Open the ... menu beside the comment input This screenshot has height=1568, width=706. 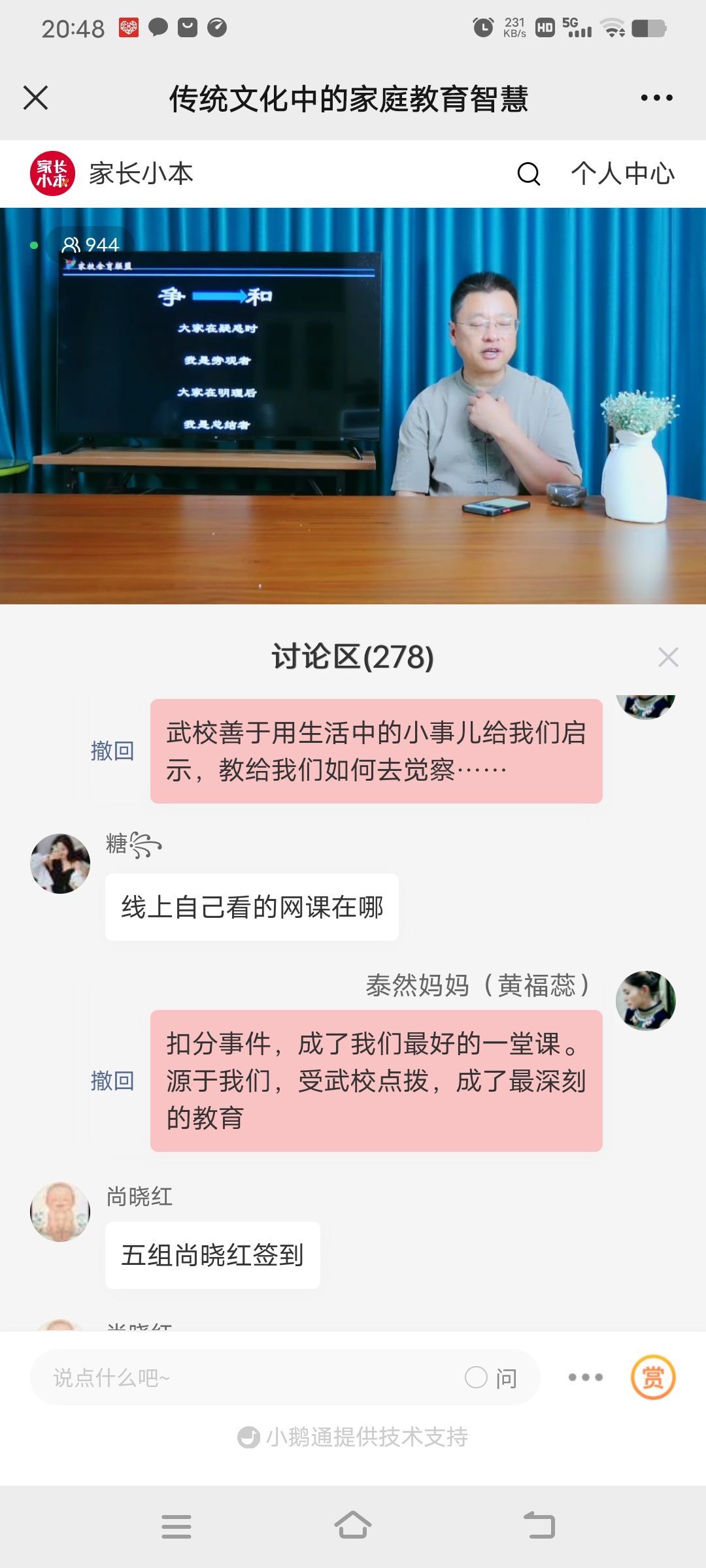coord(586,1377)
